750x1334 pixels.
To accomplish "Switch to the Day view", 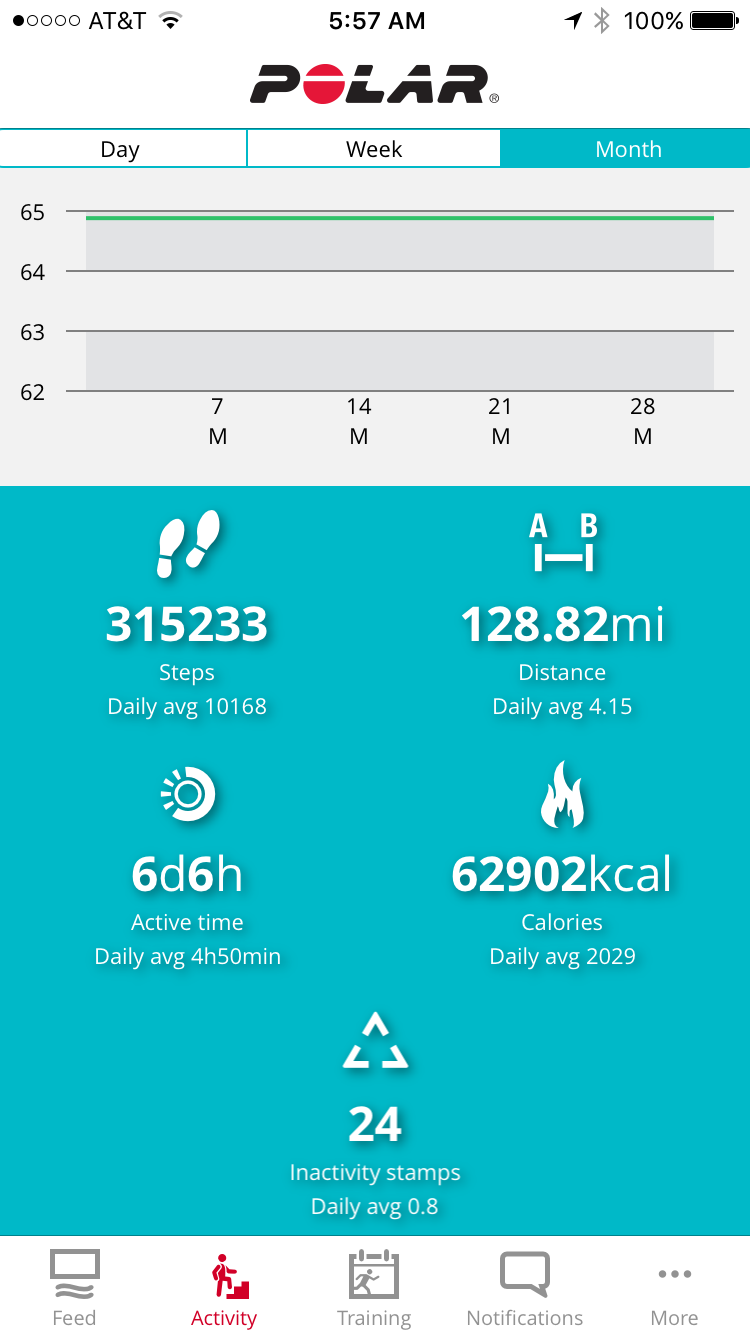I will pos(122,149).
